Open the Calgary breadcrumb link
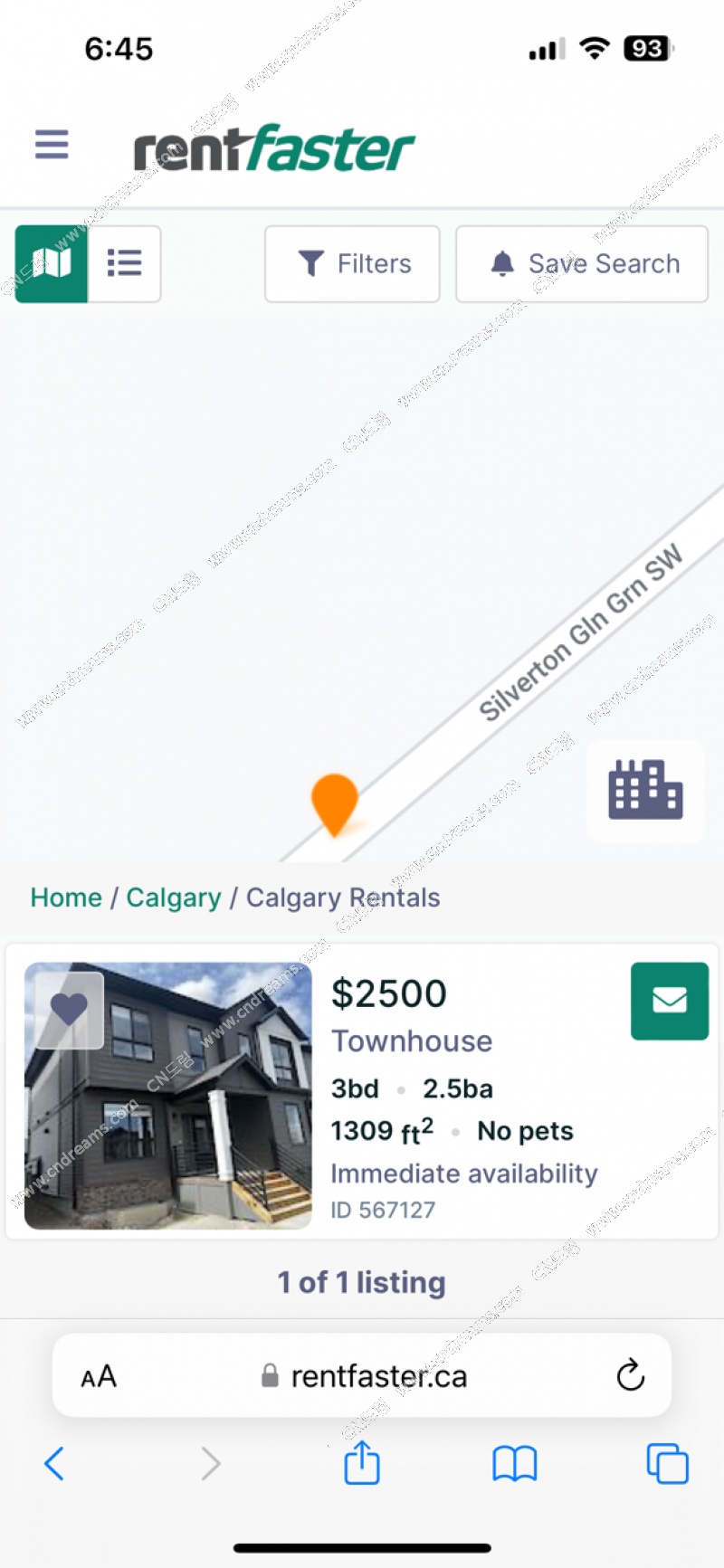 [174, 898]
